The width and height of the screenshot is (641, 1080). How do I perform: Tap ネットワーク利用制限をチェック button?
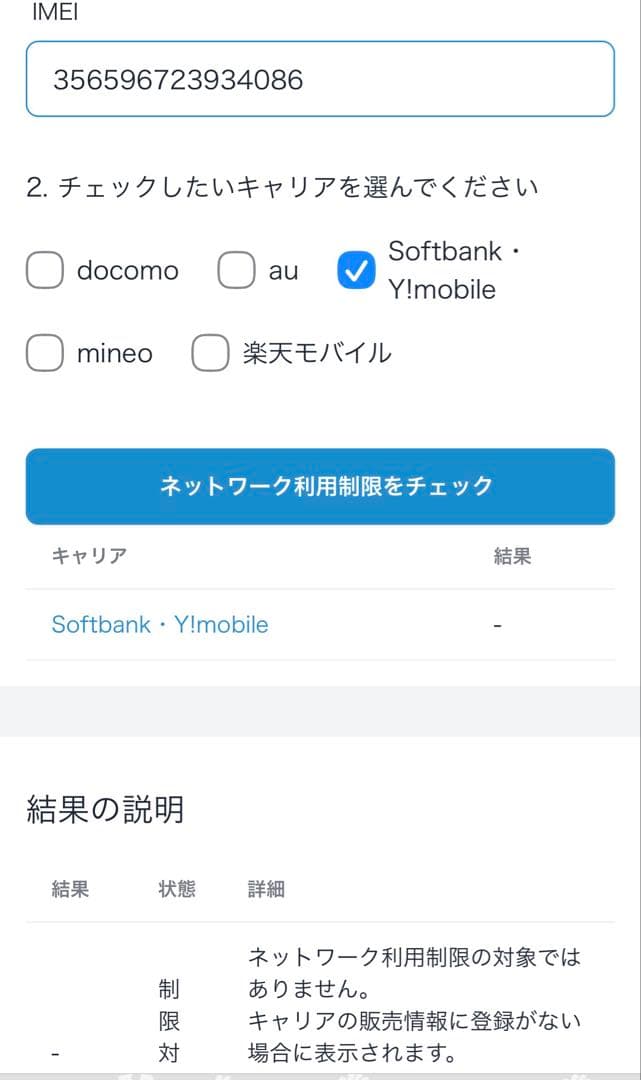[320, 486]
